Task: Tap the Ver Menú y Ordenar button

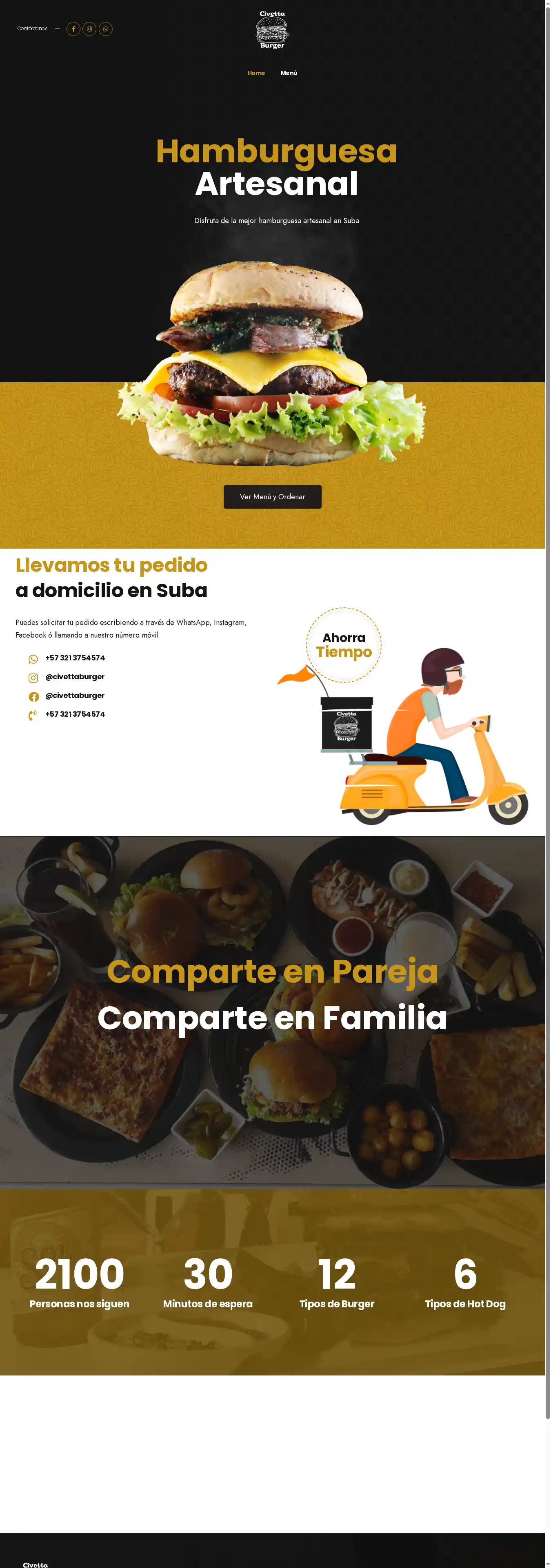Action: point(272,497)
